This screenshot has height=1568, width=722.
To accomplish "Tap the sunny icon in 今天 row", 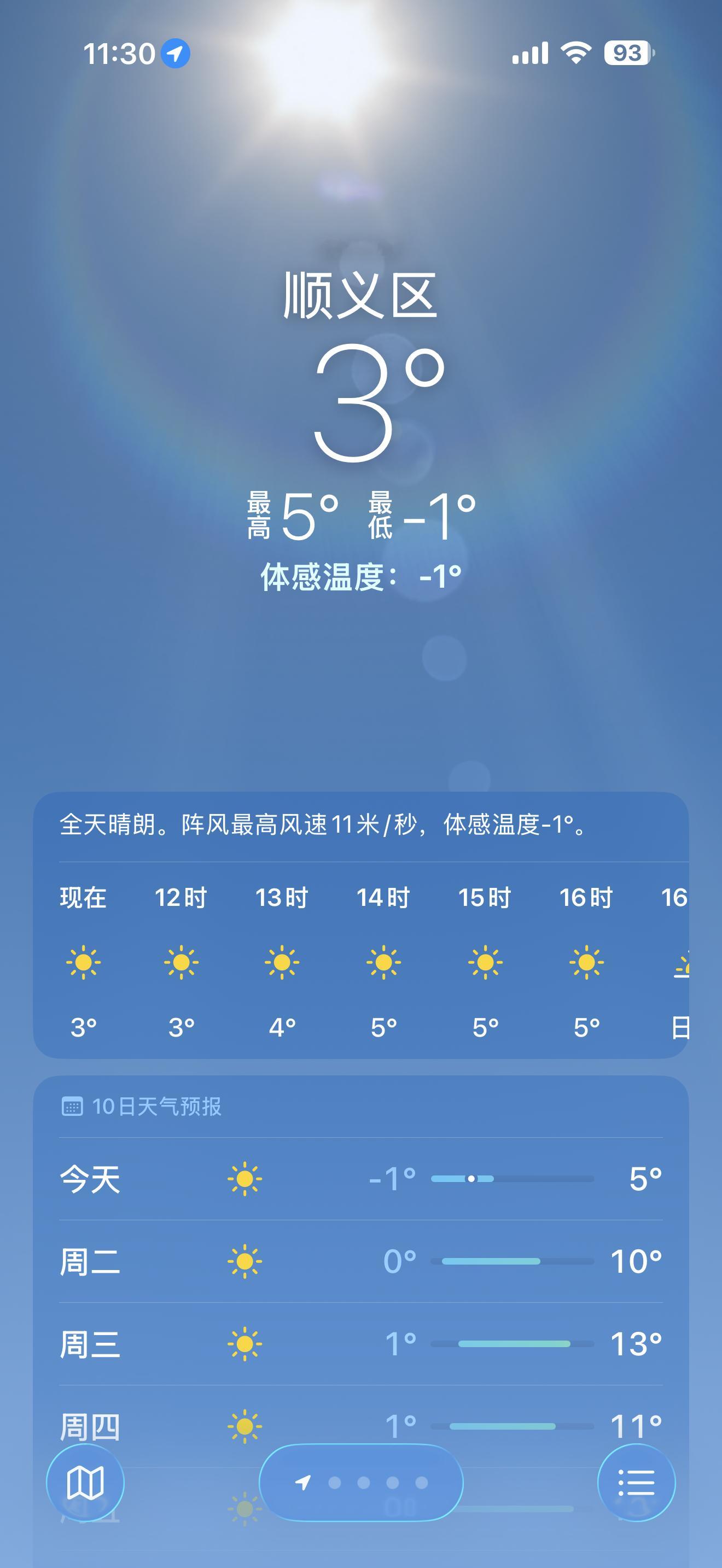I will [x=246, y=1178].
